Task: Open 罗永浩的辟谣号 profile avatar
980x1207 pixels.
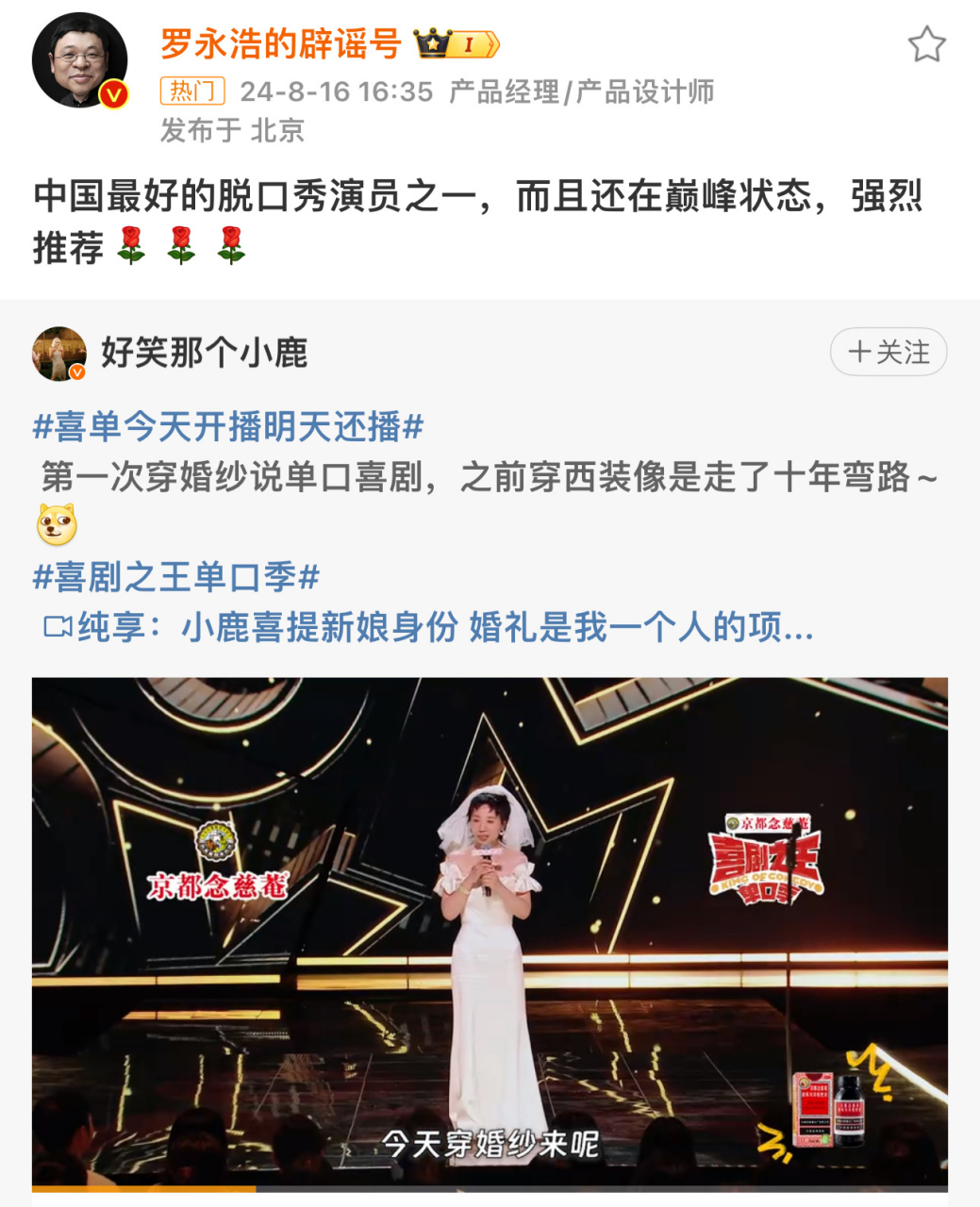Action: click(x=79, y=60)
